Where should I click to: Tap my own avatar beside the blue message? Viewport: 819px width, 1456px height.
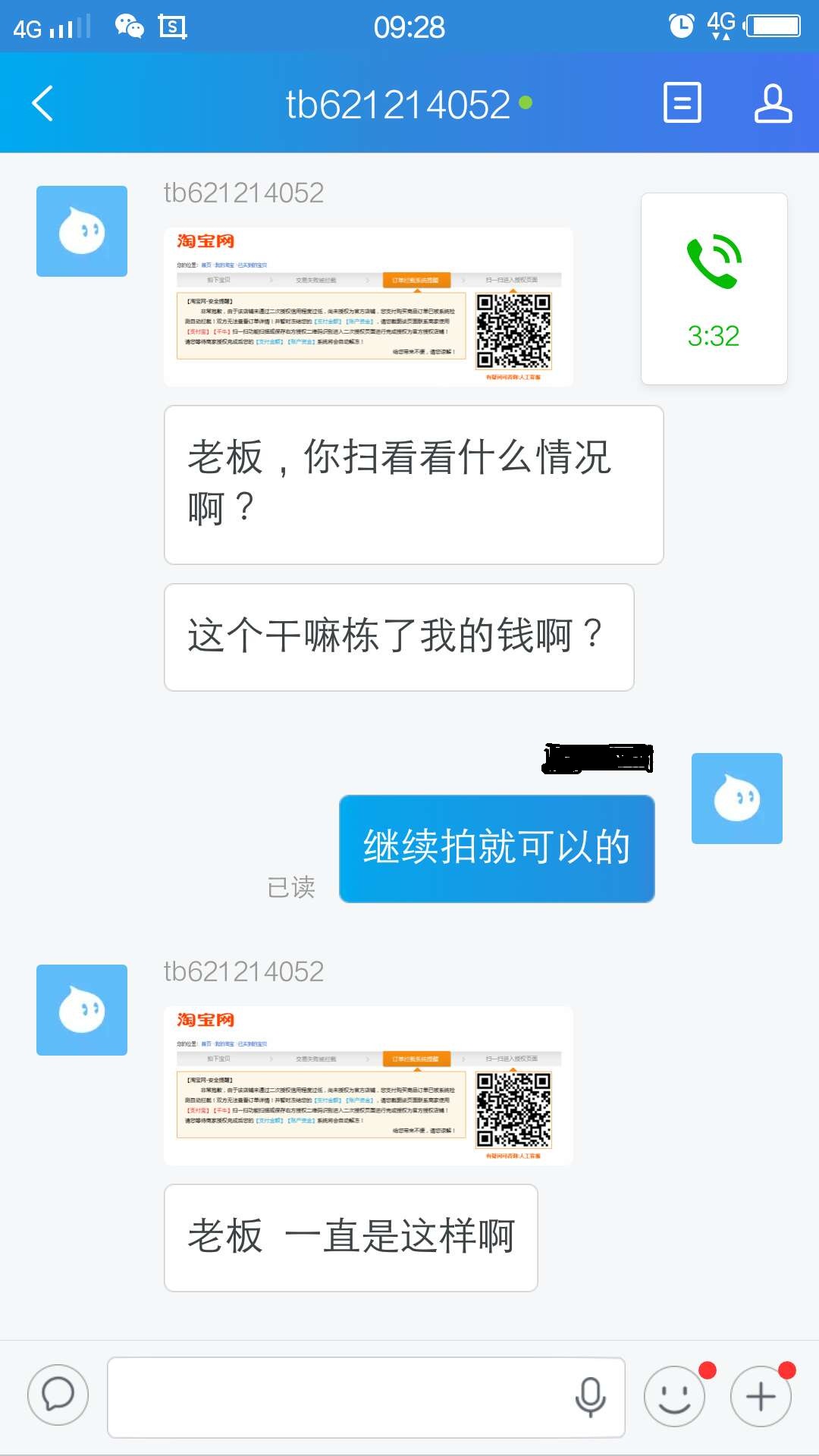click(736, 799)
